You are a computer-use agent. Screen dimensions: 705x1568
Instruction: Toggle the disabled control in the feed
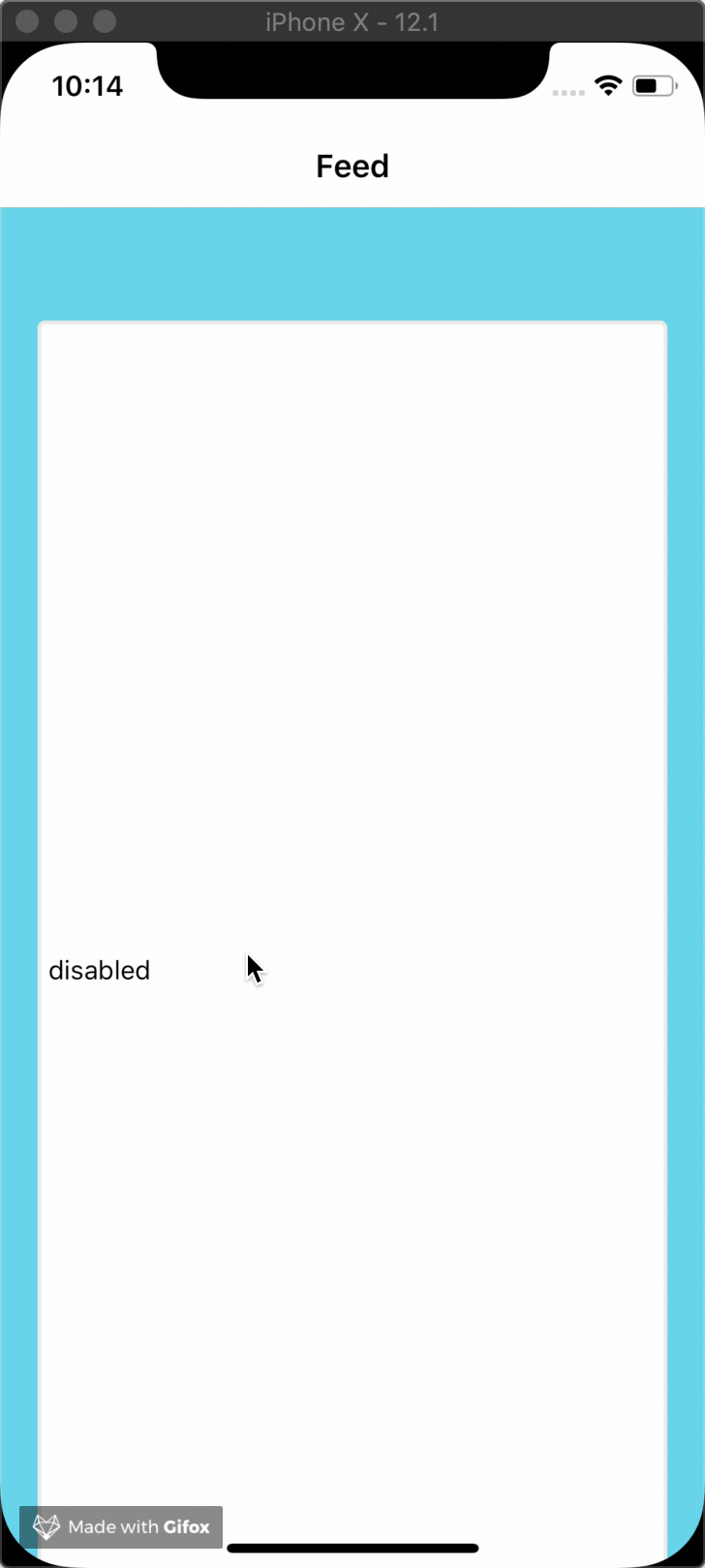coord(99,970)
